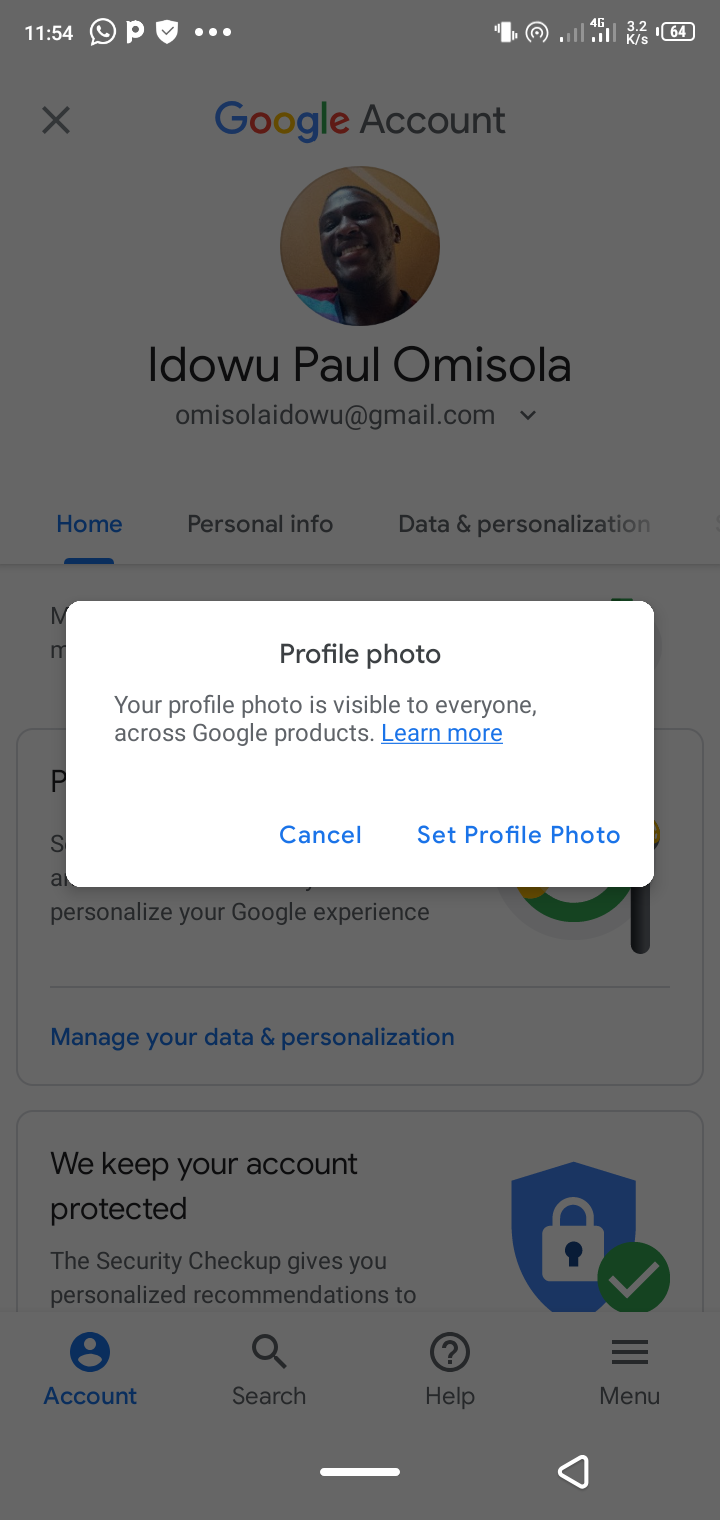The image size is (720, 1520).
Task: Confirm with Set Profile Photo
Action: pyautogui.click(x=518, y=834)
